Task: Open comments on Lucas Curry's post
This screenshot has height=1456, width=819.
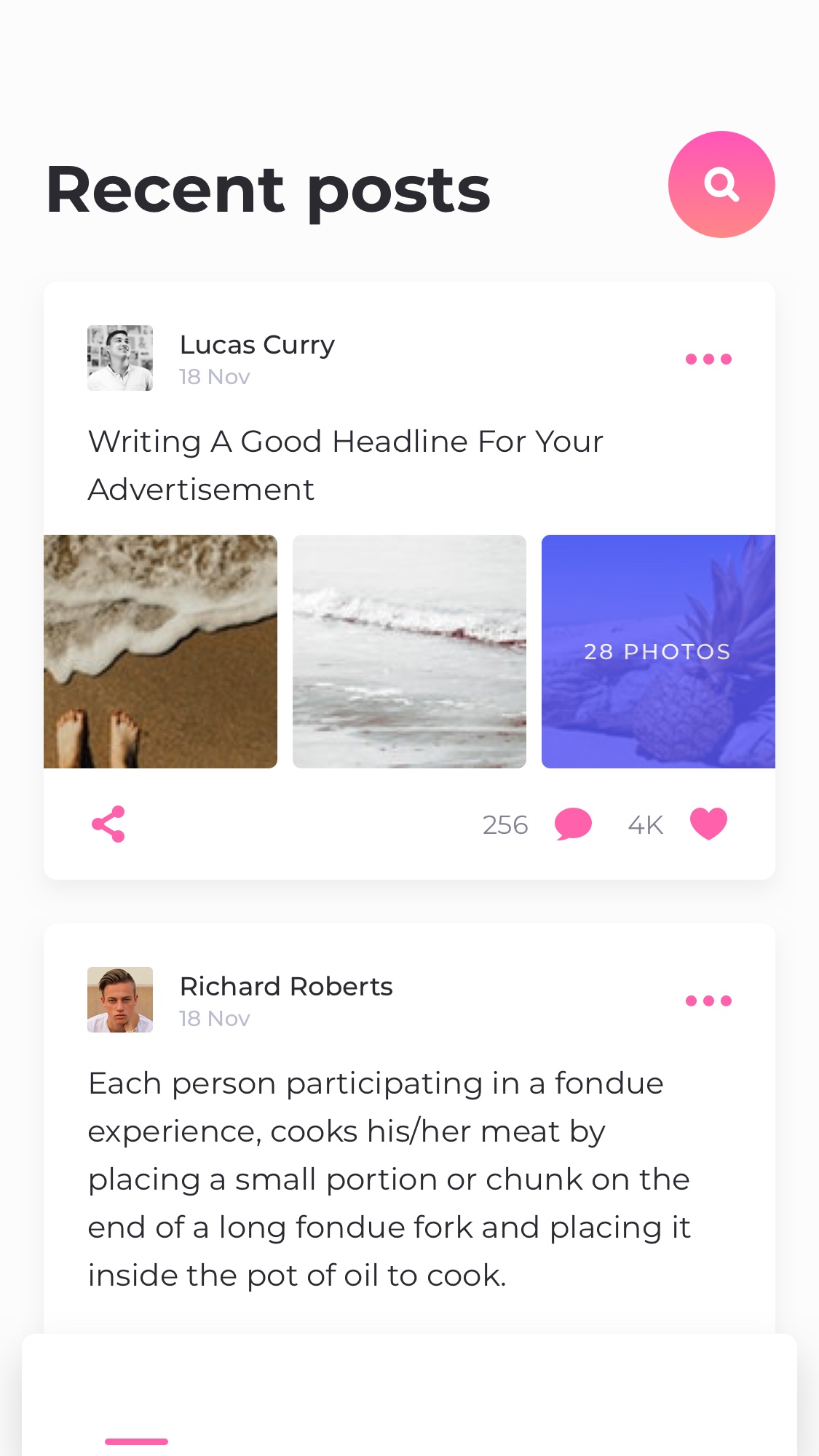Action: [x=573, y=824]
